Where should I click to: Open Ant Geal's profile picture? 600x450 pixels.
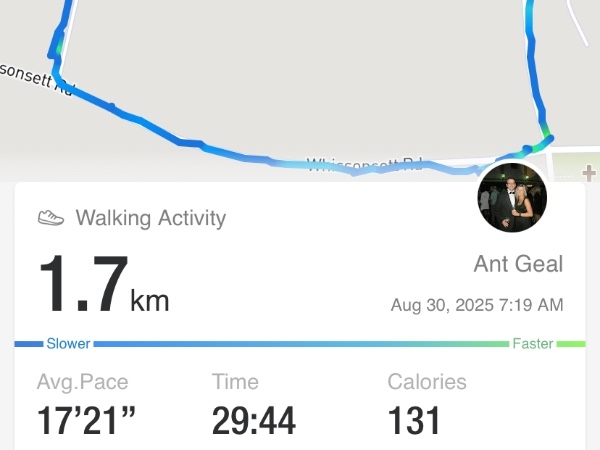click(x=512, y=197)
